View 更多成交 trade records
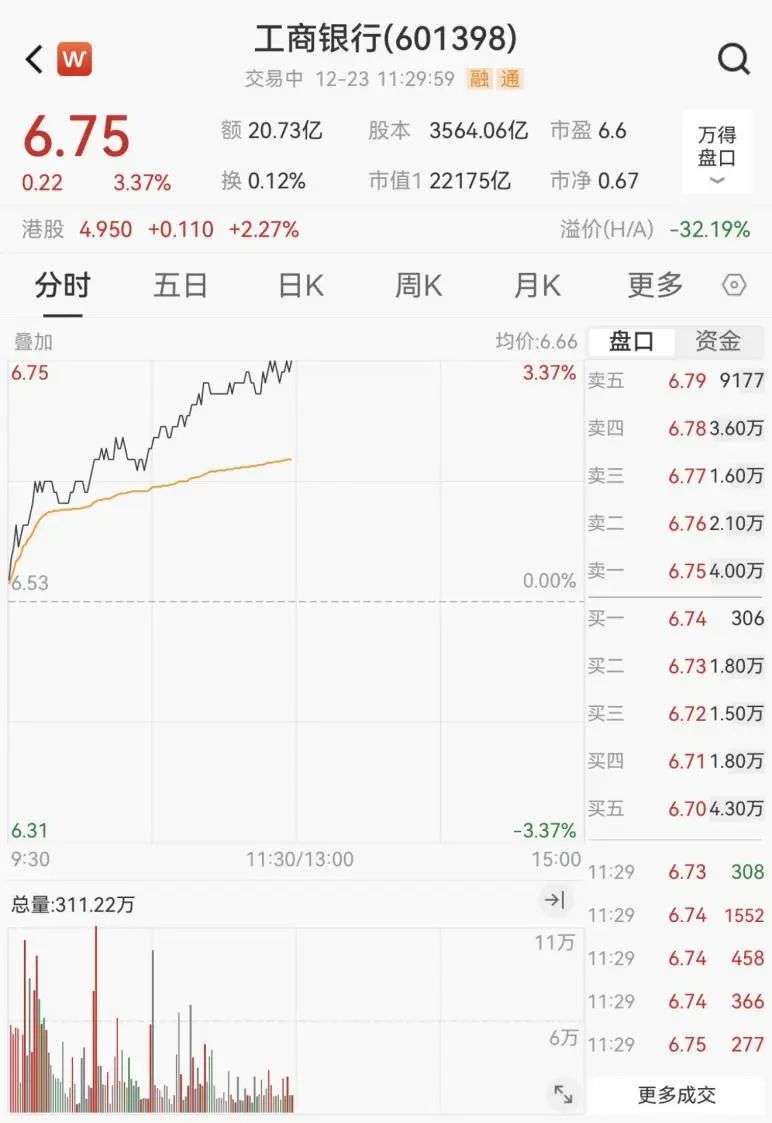The image size is (772, 1123). click(x=677, y=1095)
